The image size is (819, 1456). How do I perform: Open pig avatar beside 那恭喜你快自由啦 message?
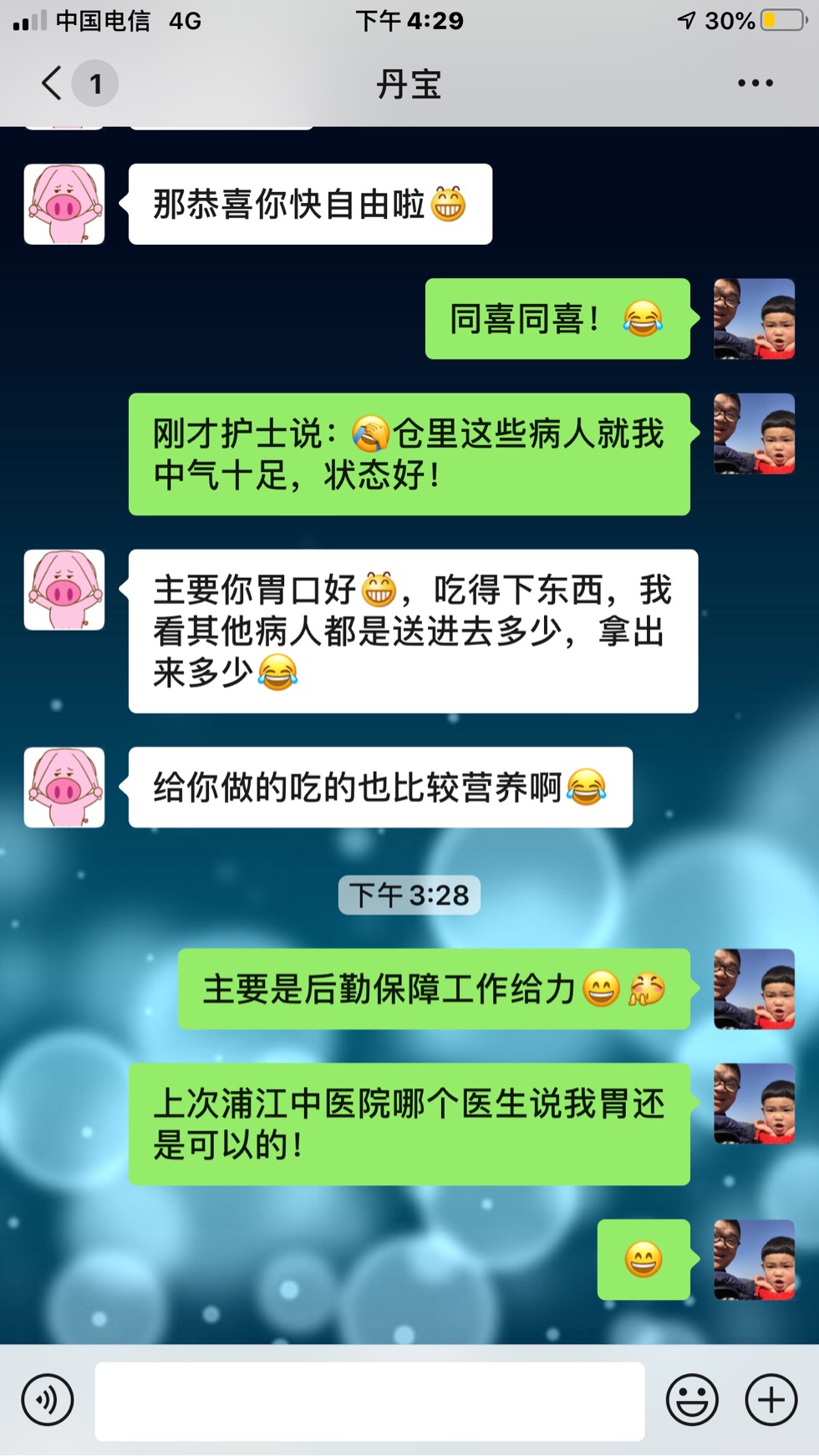64,205
